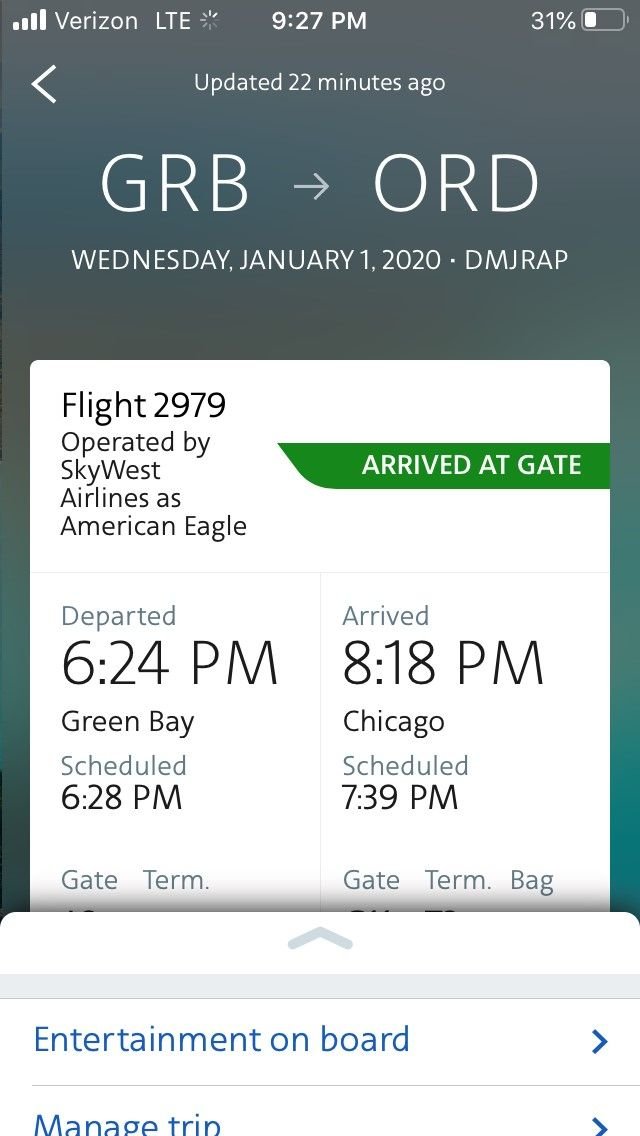Image resolution: width=640 pixels, height=1136 pixels.
Task: Open Entertainment on board
Action: [x=320, y=1040]
